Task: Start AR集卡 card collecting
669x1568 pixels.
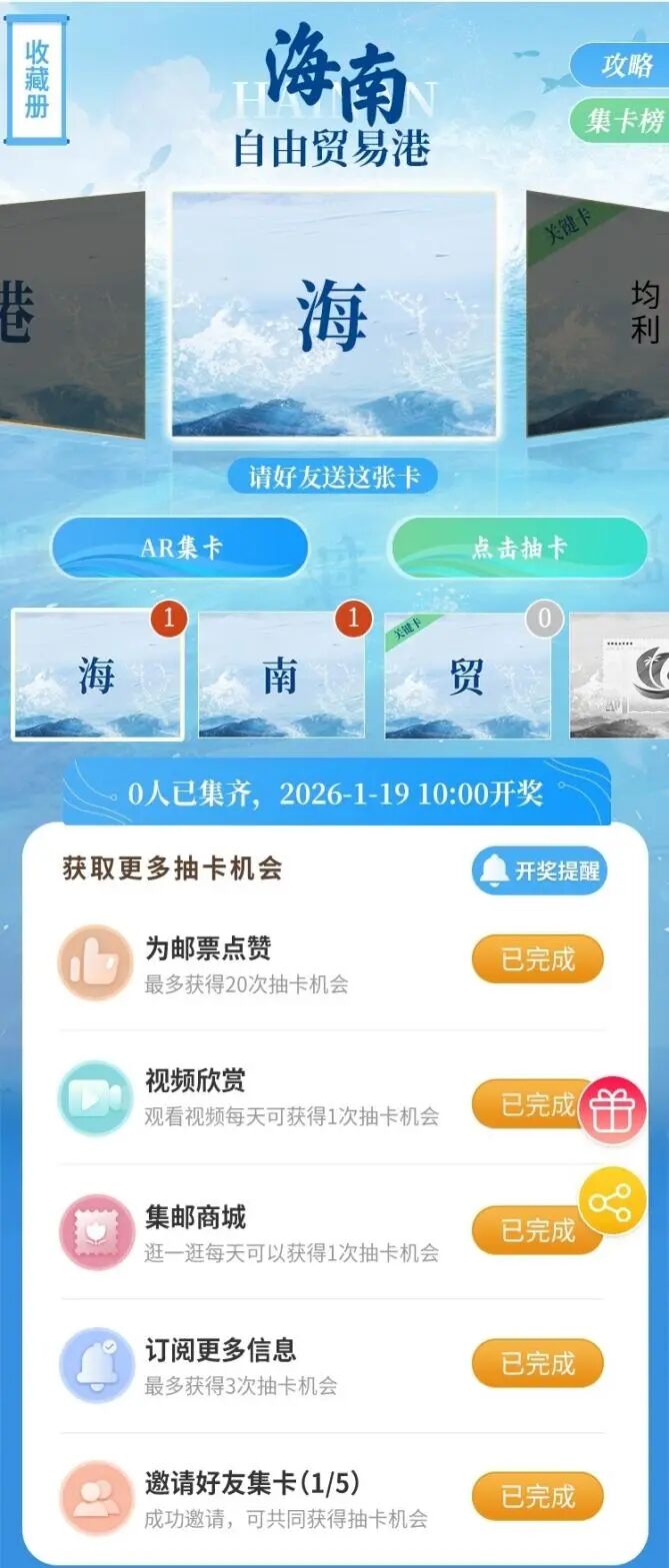Action: [180, 548]
